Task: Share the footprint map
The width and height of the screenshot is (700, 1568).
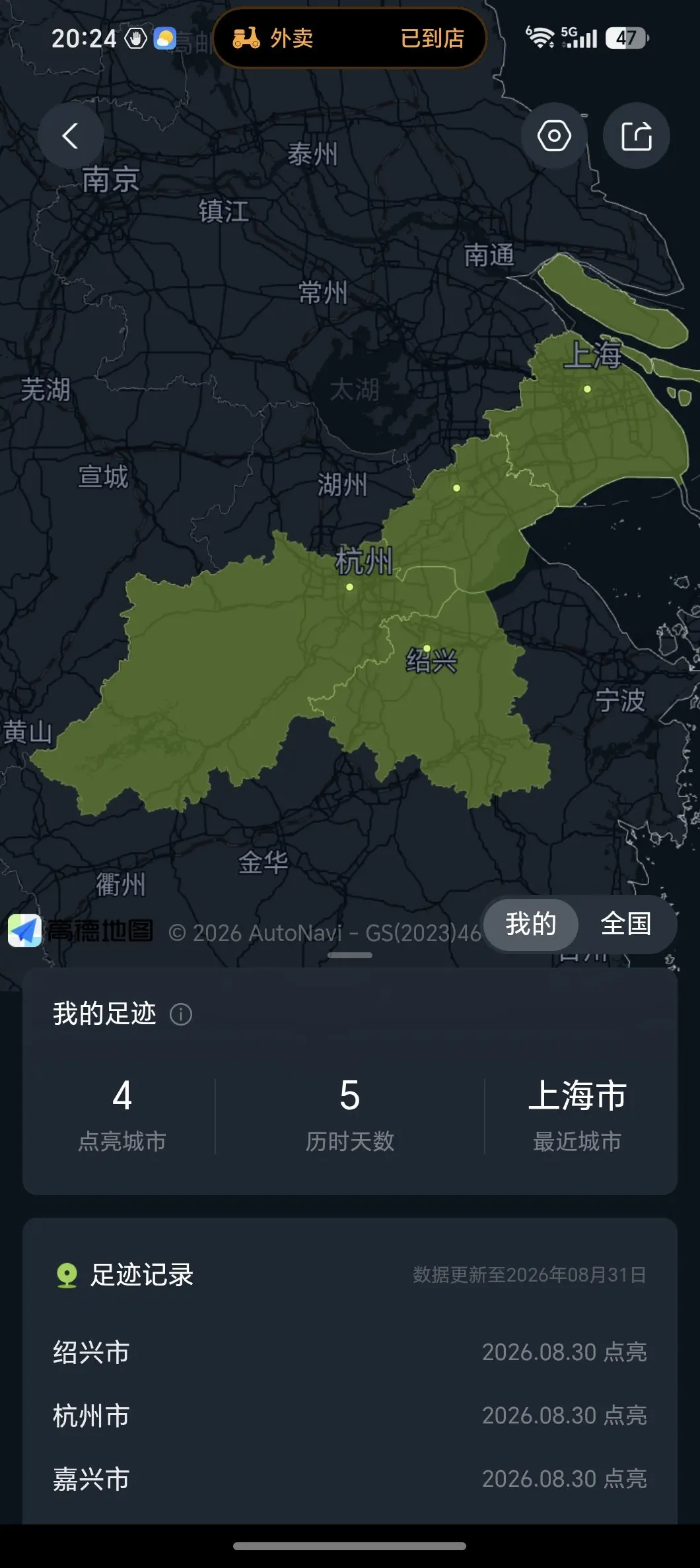Action: (637, 136)
